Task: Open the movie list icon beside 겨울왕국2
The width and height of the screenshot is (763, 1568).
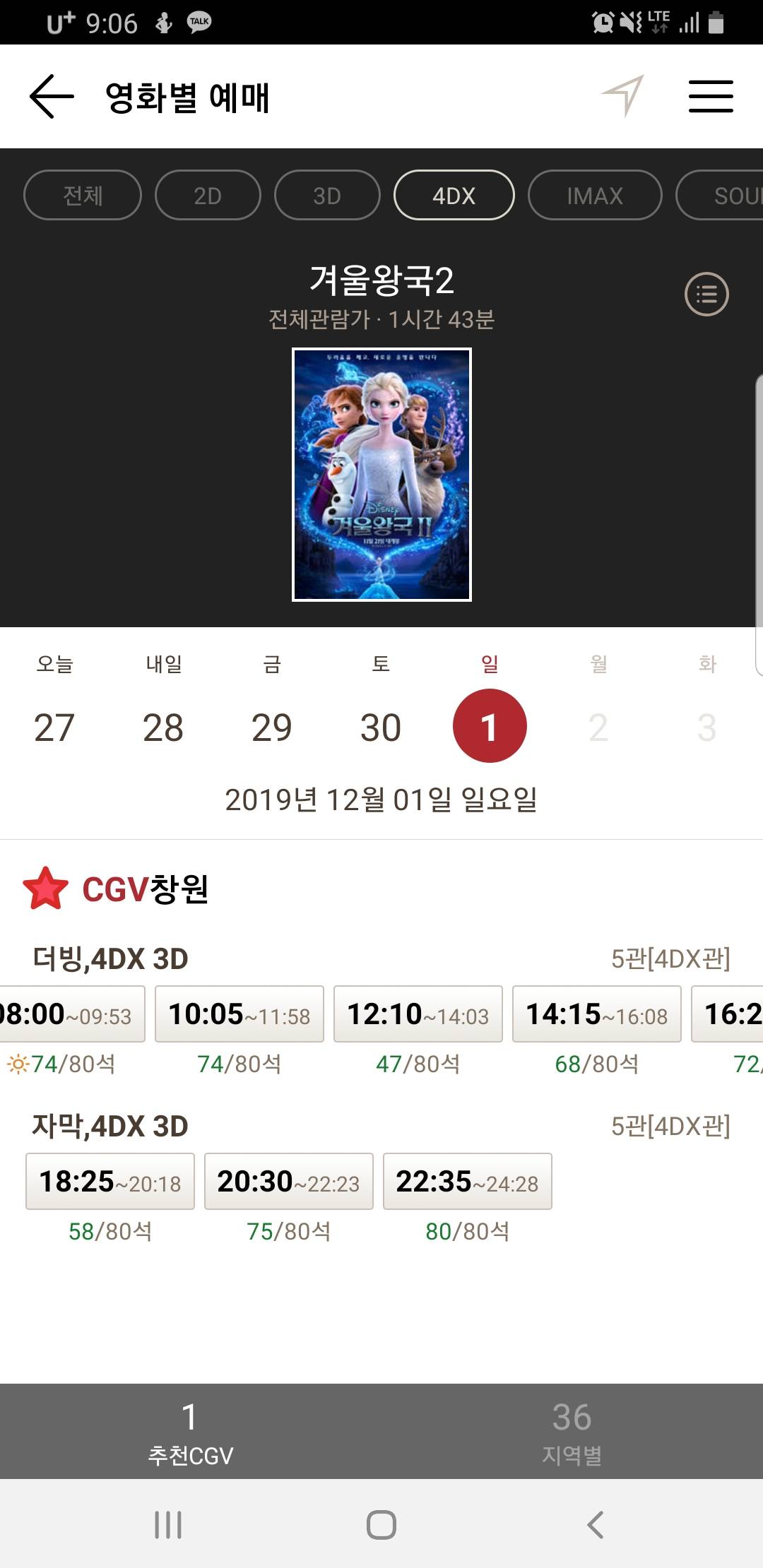Action: (706, 294)
